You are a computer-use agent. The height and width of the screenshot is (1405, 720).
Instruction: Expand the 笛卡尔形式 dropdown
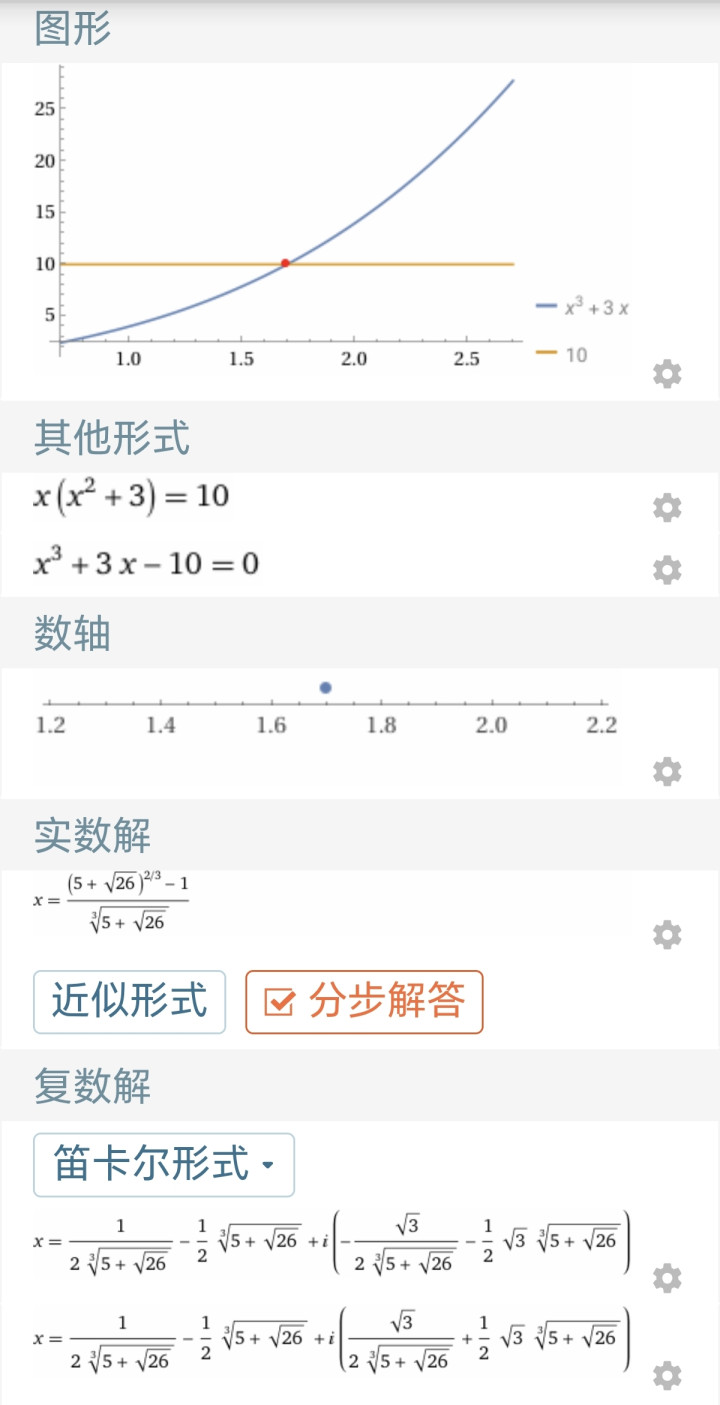tap(164, 1164)
